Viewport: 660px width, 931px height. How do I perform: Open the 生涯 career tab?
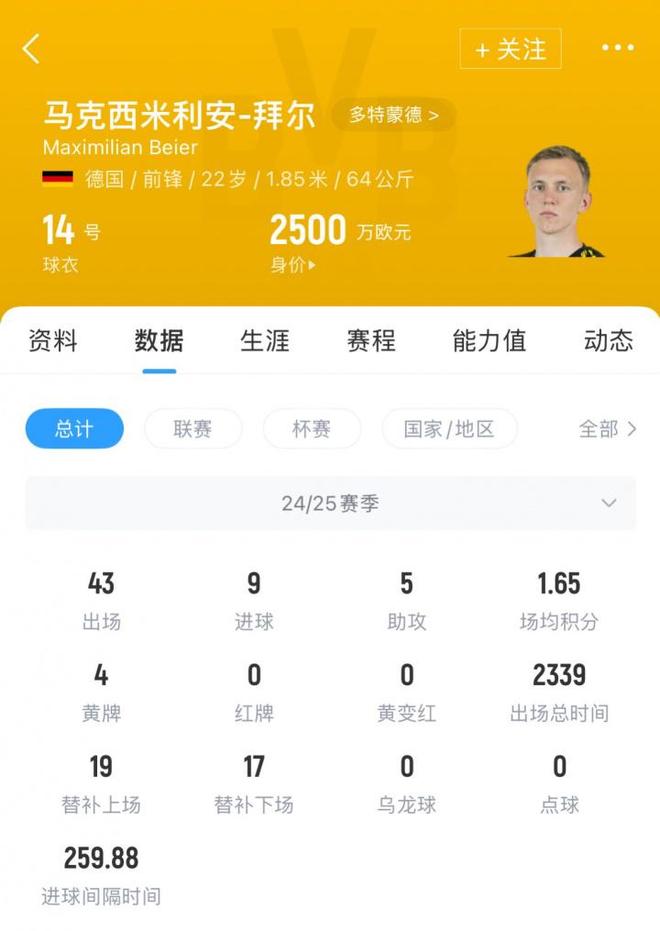pyautogui.click(x=265, y=340)
